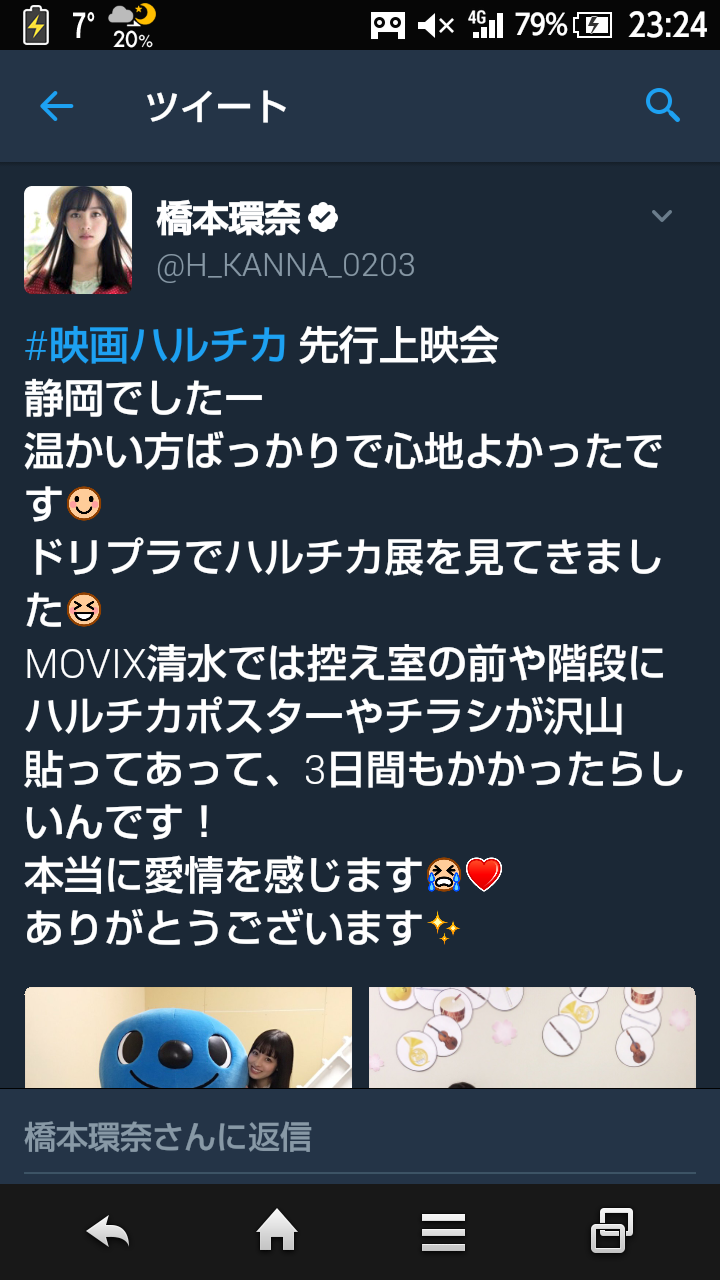Viewport: 720px width, 1280px height.
Task: Go to the home screen
Action: [x=277, y=1232]
